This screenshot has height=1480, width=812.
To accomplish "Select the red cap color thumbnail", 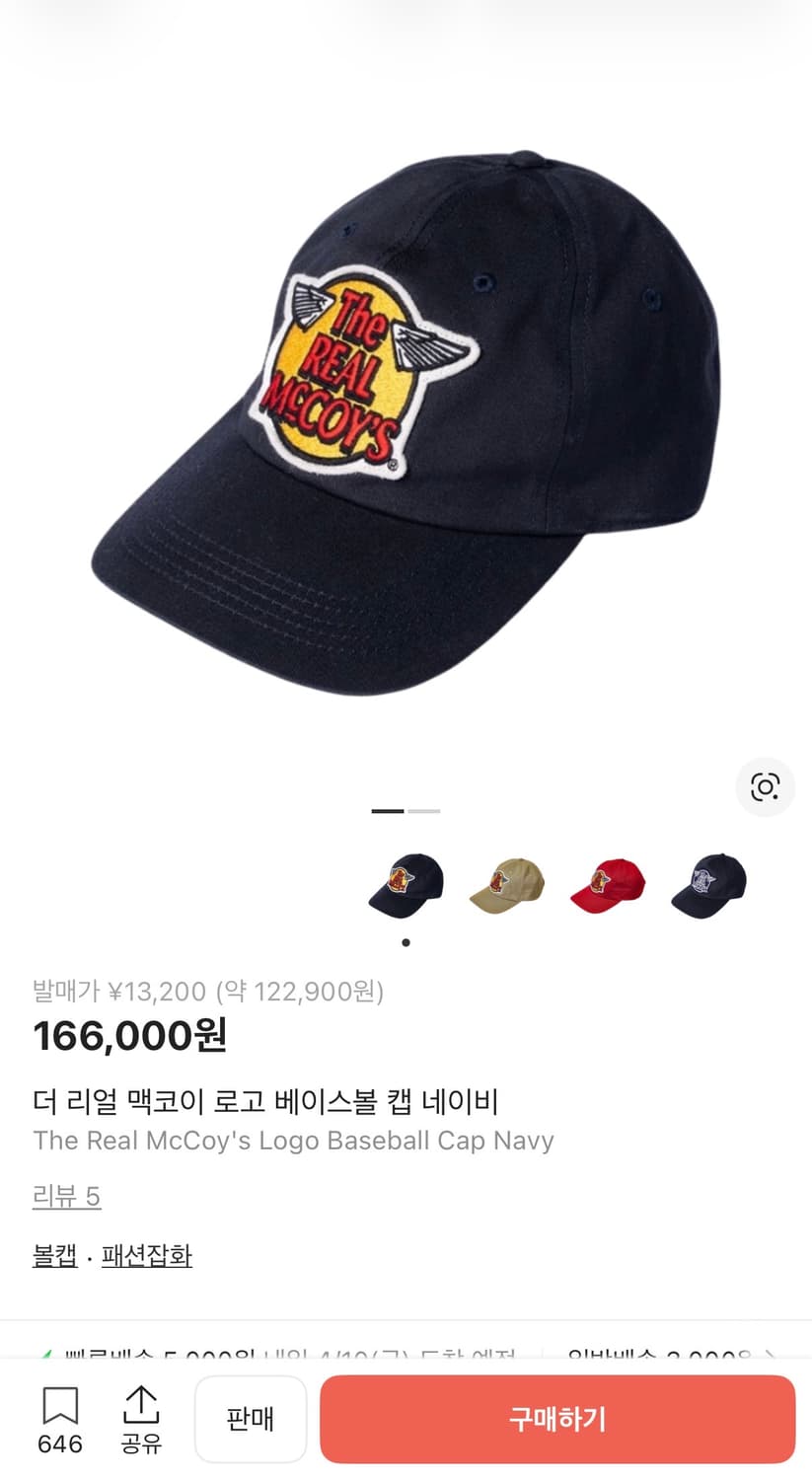I will (607, 885).
